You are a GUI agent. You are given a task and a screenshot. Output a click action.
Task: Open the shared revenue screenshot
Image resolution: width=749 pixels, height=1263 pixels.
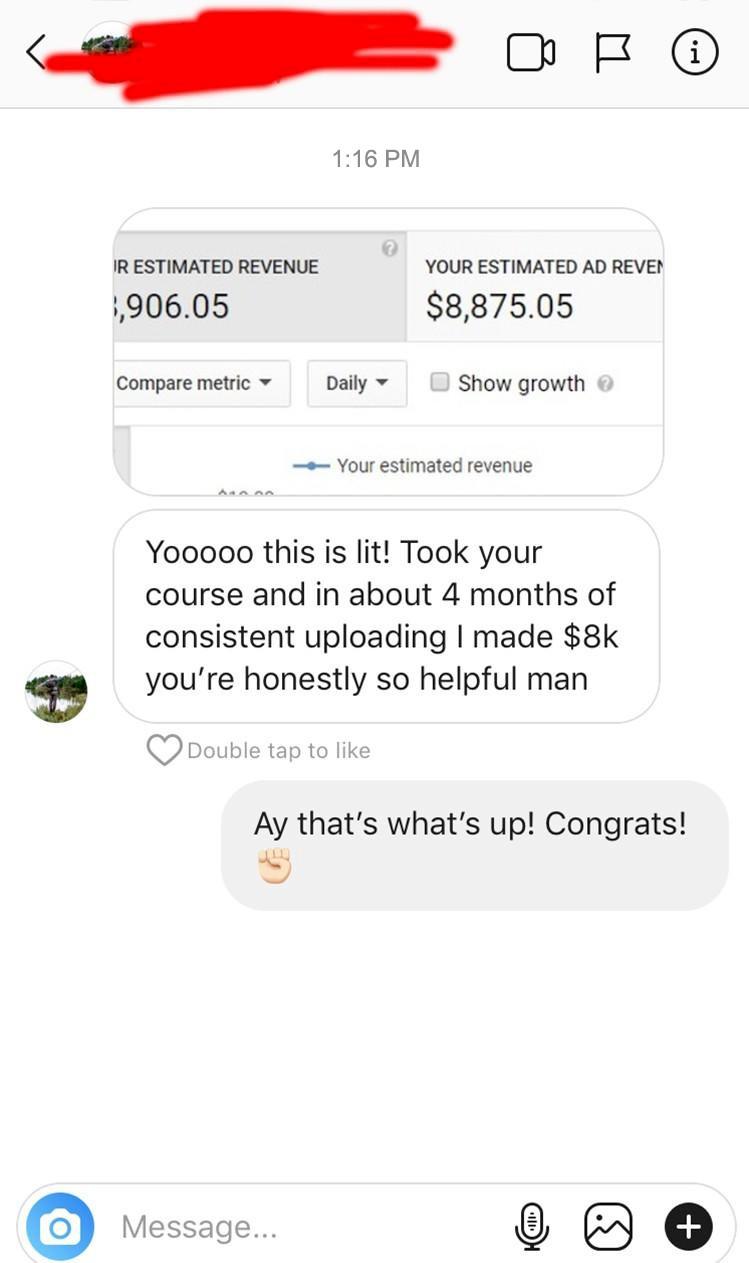[388, 350]
